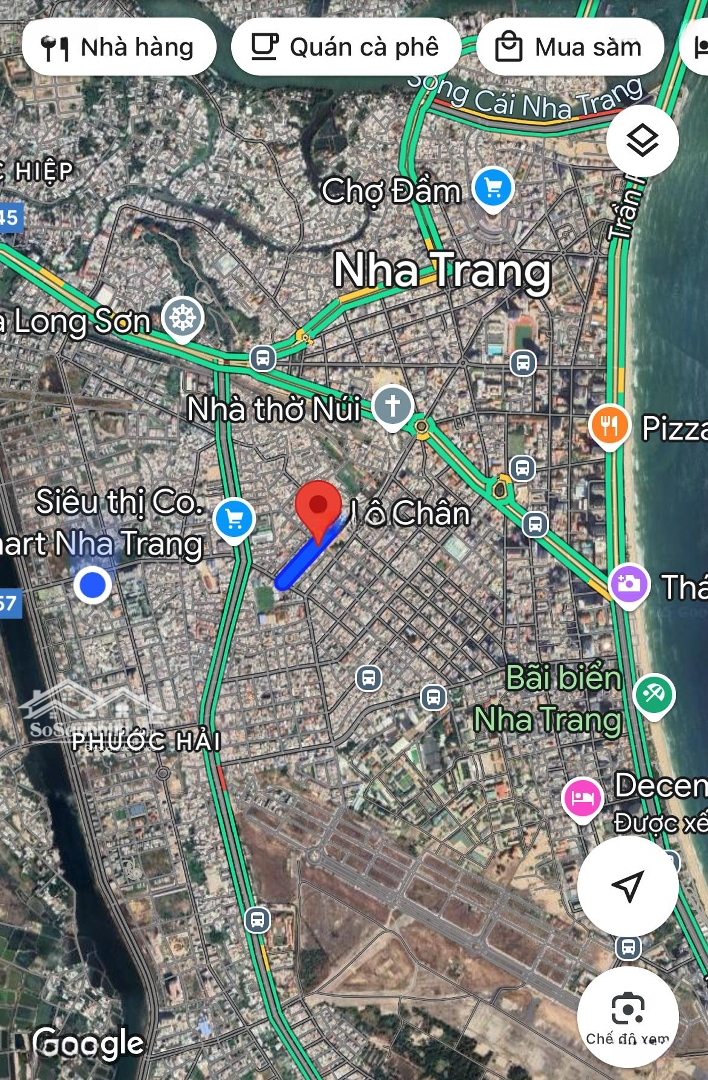
Task: Tap the purple photo spot marker
Action: 630,584
